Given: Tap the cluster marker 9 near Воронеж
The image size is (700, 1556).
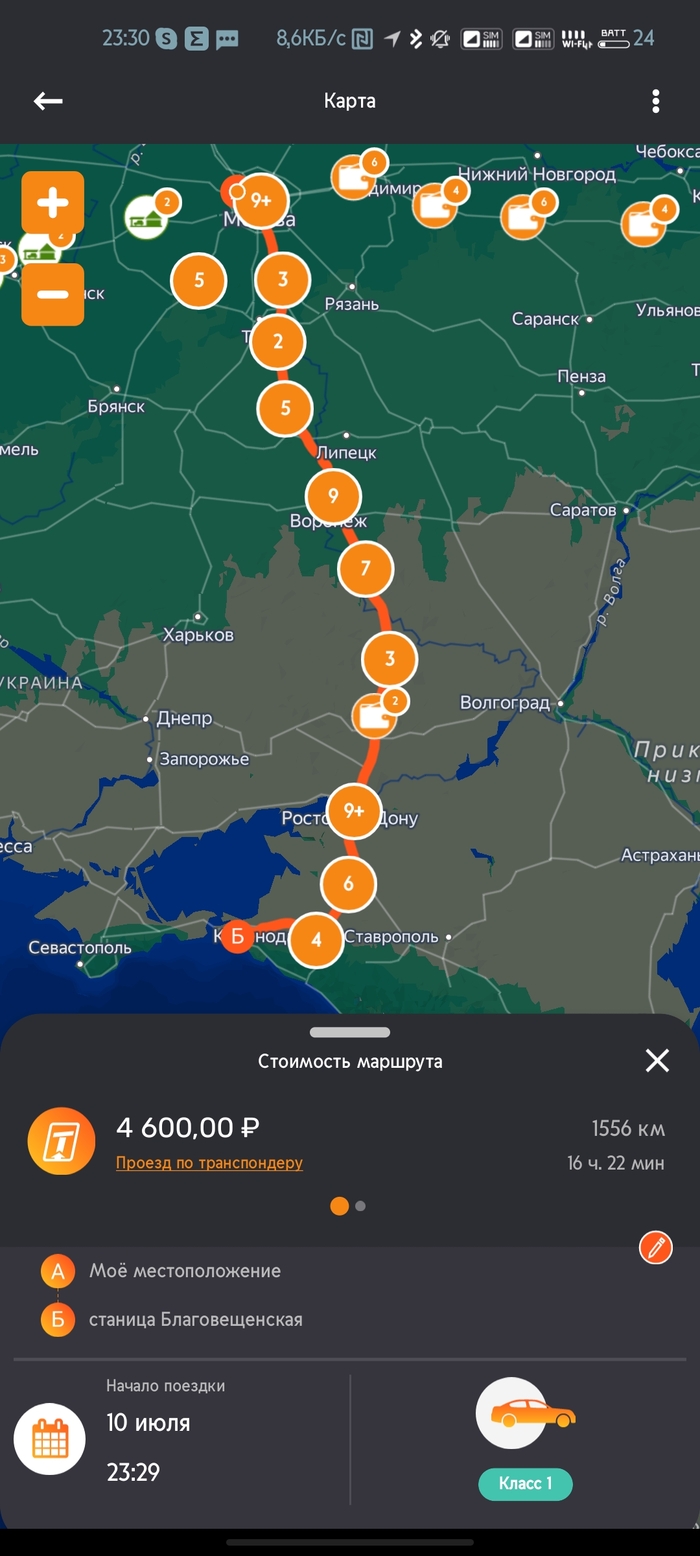Looking at the screenshot, I should 333,496.
